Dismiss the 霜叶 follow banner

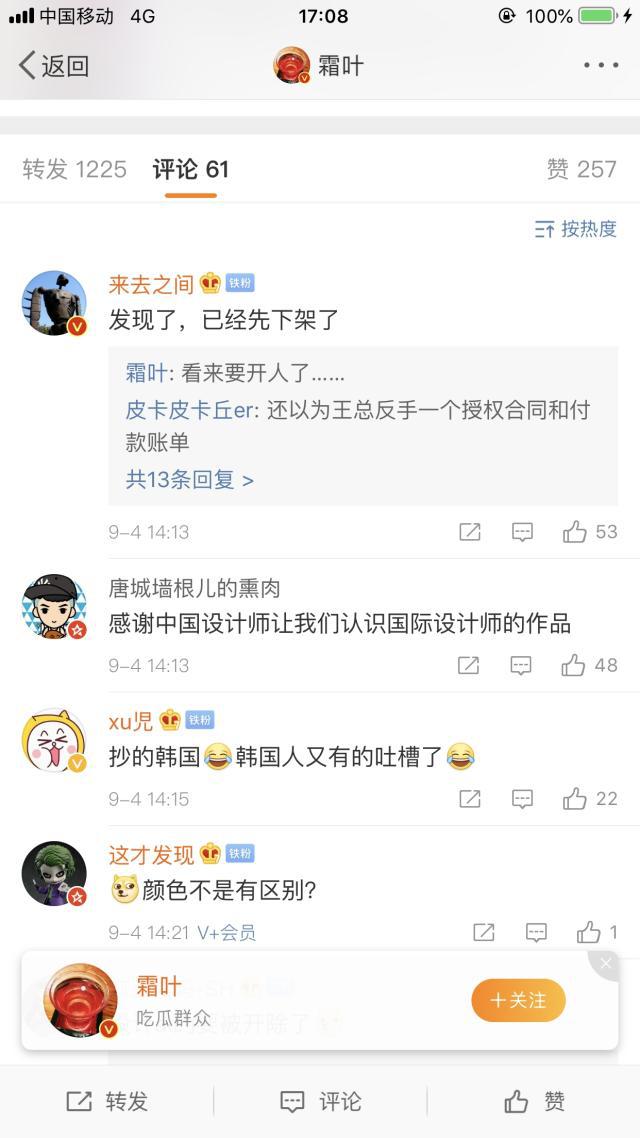605,964
